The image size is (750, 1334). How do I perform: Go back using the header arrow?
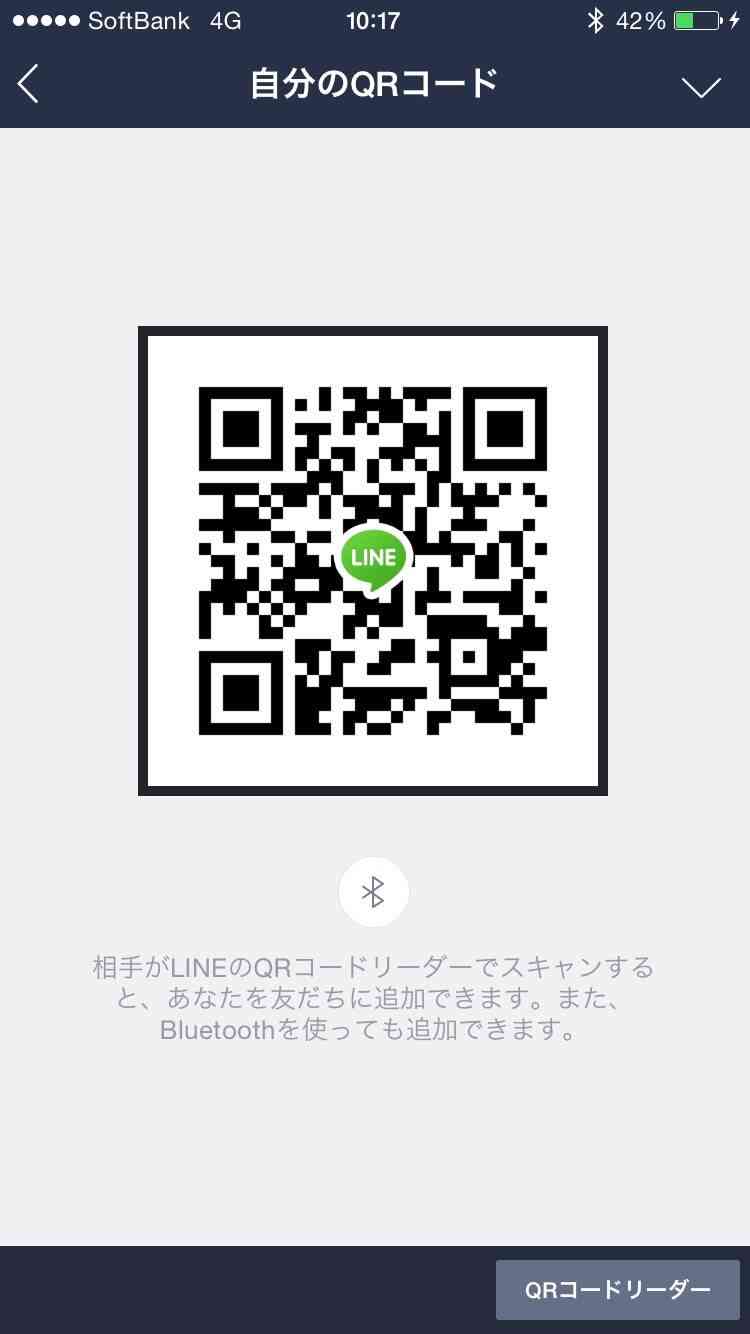tap(28, 84)
